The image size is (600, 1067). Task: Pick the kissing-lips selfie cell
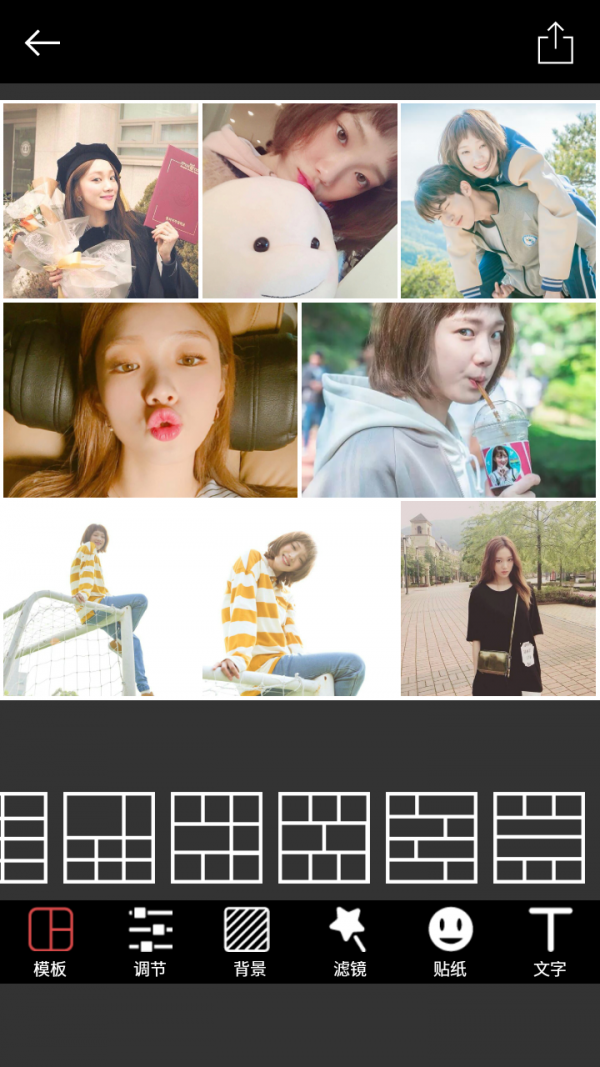[151, 400]
